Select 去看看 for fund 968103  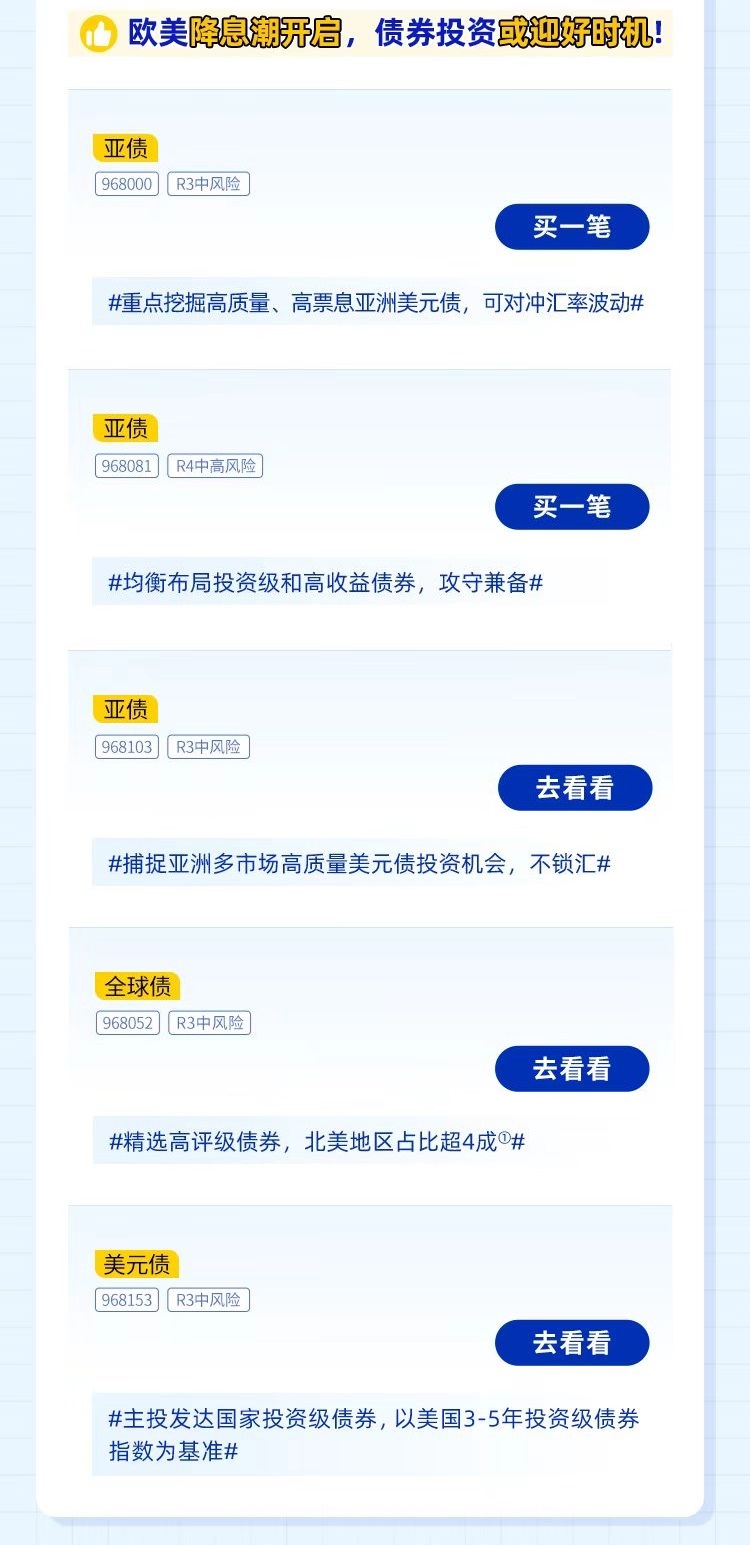coord(574,788)
